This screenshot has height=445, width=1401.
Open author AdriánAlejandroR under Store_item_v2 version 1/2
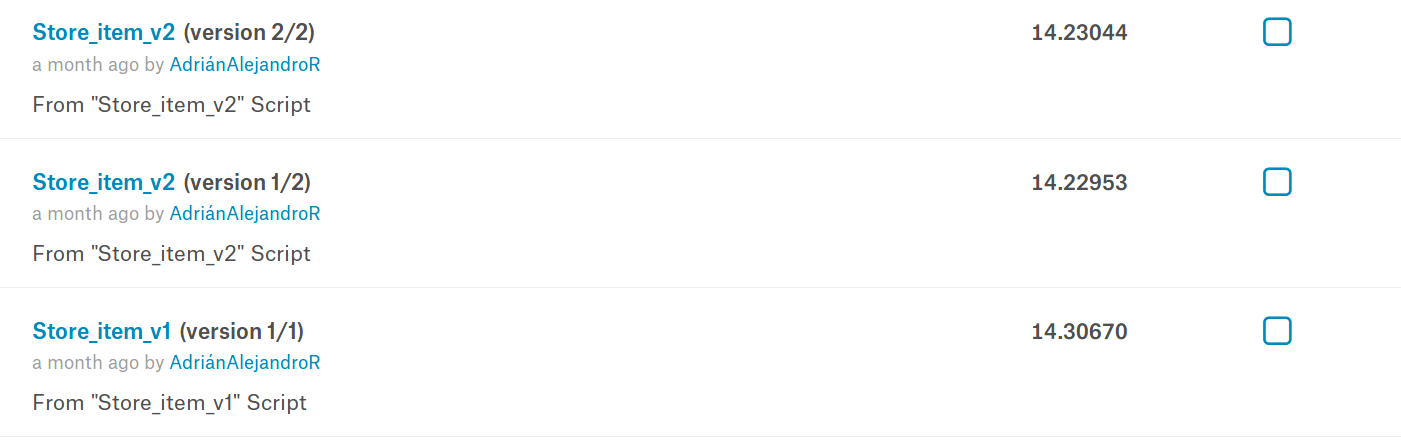click(244, 214)
